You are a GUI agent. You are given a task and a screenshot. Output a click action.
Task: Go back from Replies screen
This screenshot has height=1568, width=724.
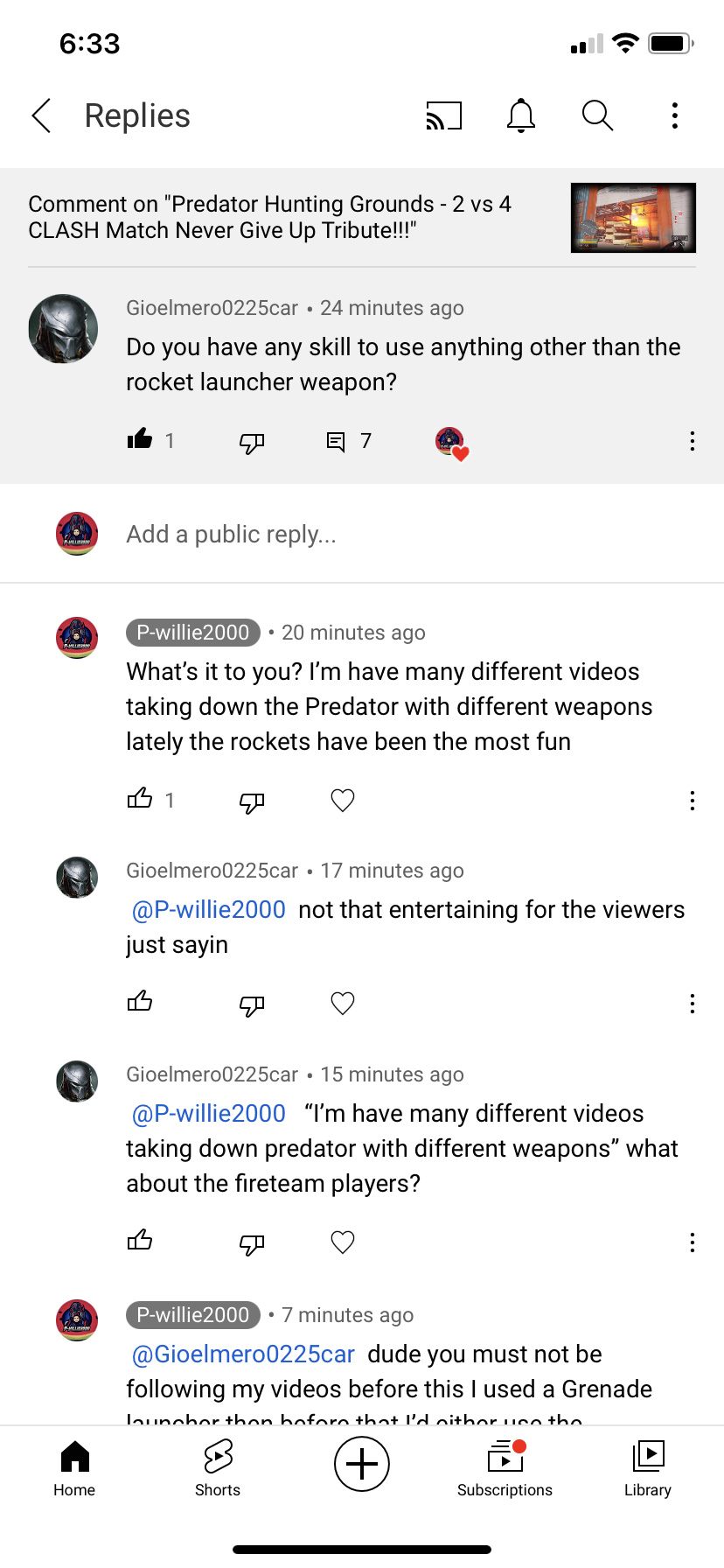coord(41,115)
